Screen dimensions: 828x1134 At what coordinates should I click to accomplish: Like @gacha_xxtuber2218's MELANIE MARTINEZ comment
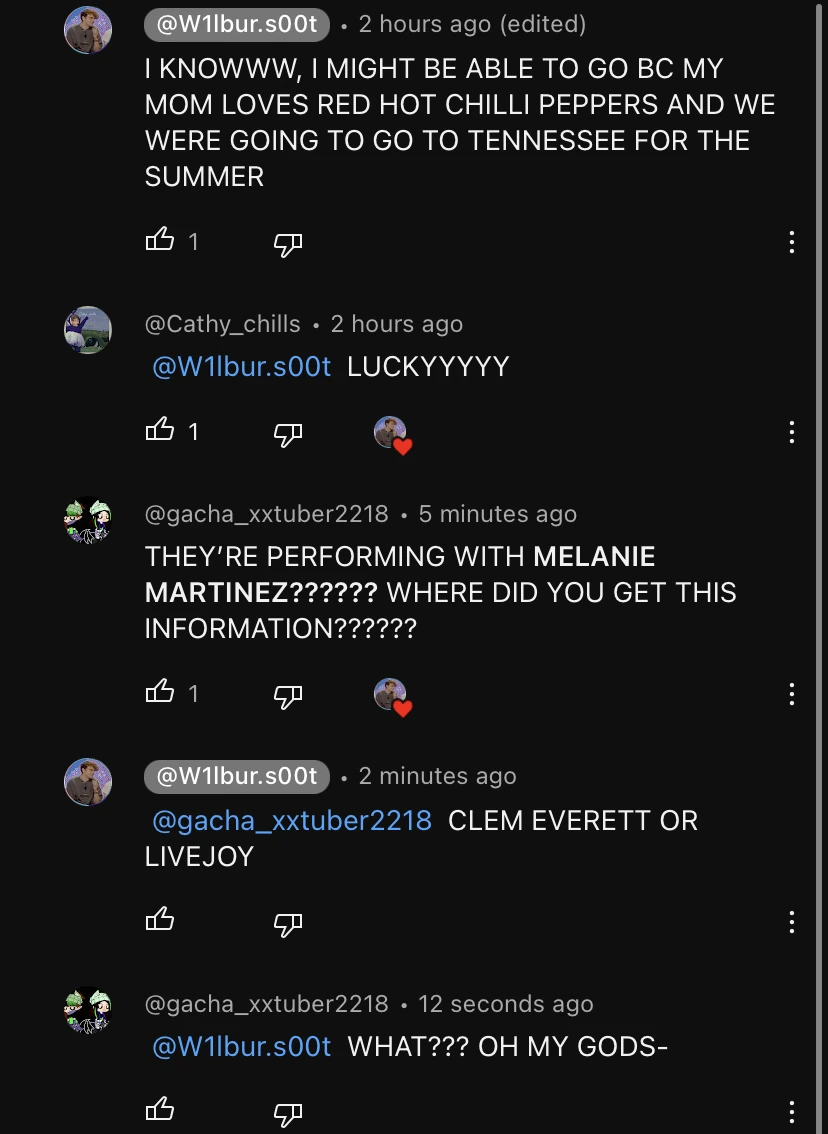click(x=160, y=694)
